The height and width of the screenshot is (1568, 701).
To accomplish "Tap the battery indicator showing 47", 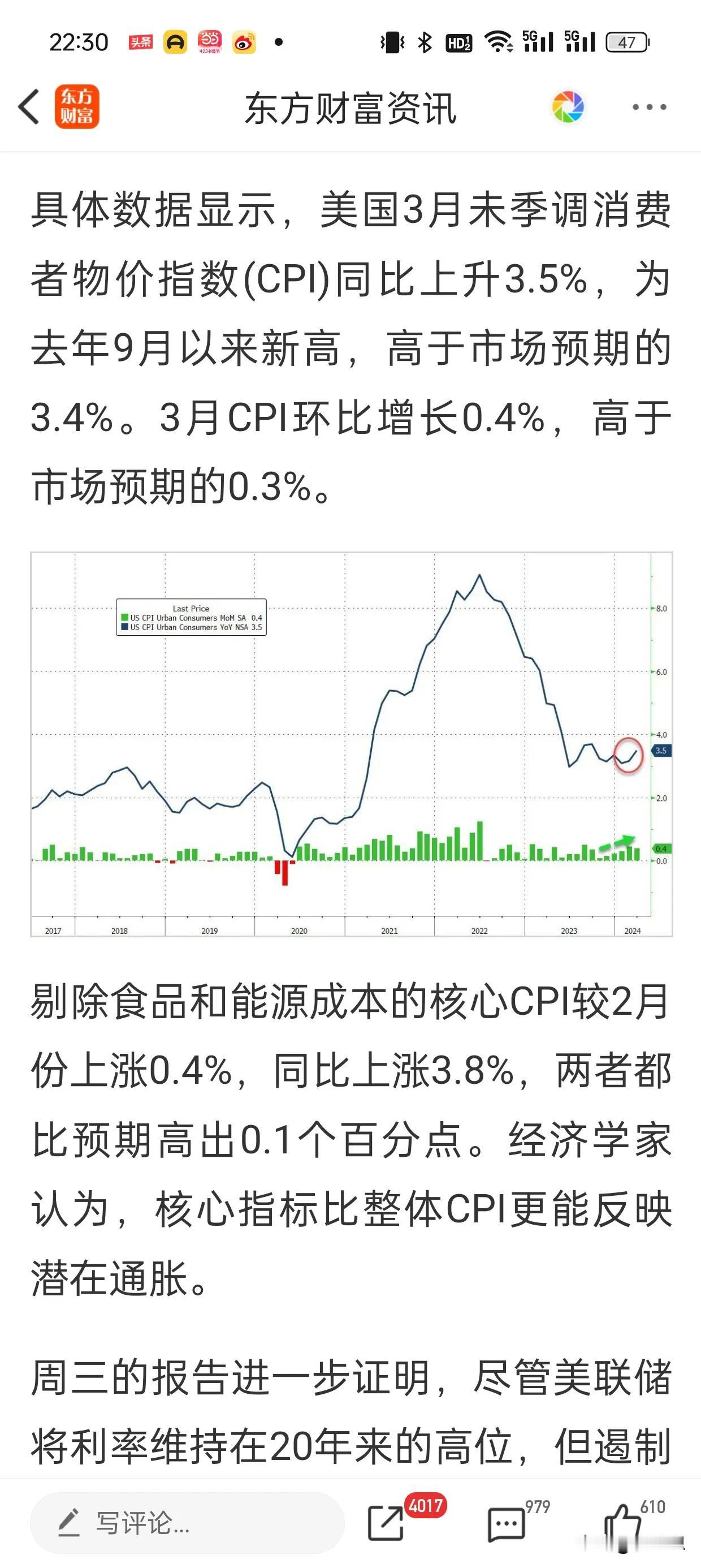I will [x=627, y=41].
